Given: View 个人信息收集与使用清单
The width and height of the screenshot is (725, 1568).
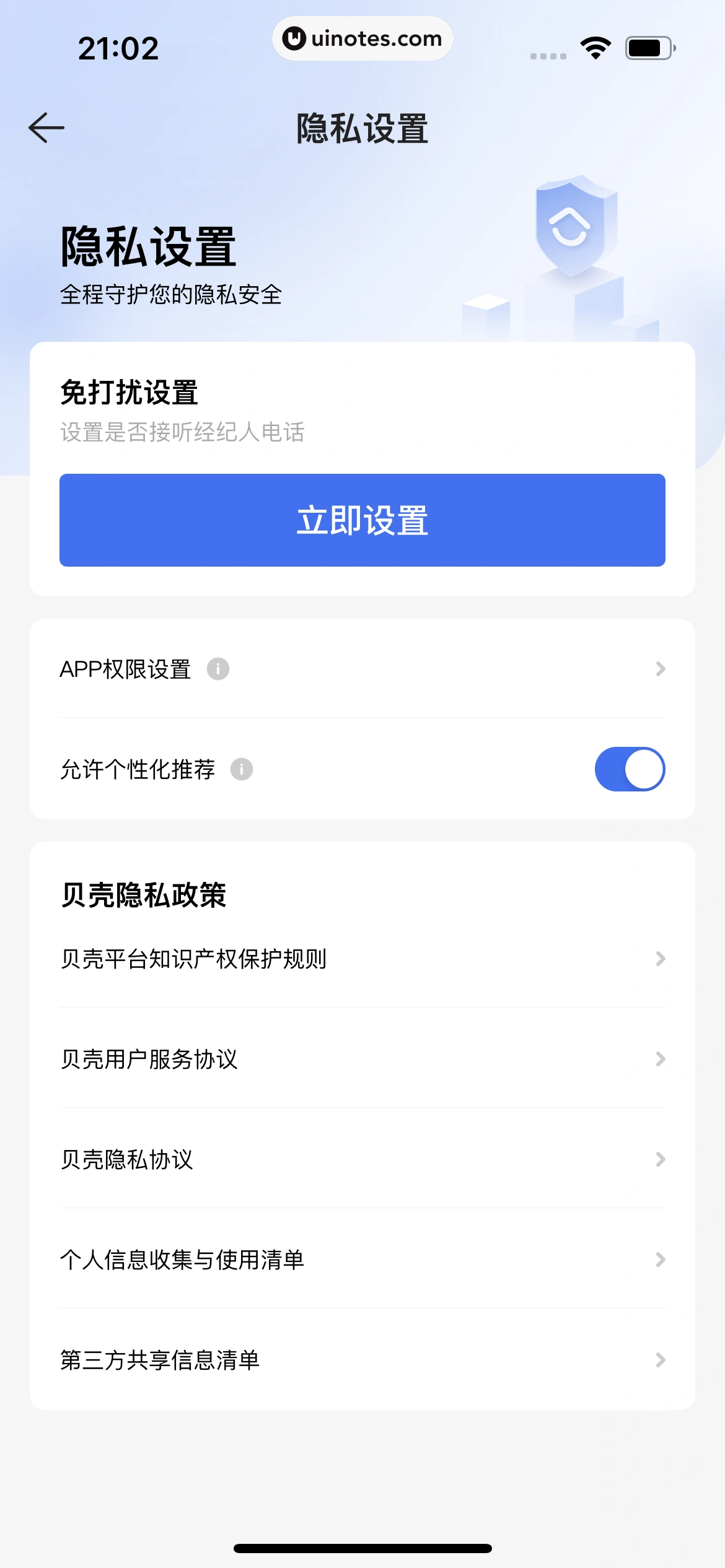Looking at the screenshot, I should coord(362,1260).
